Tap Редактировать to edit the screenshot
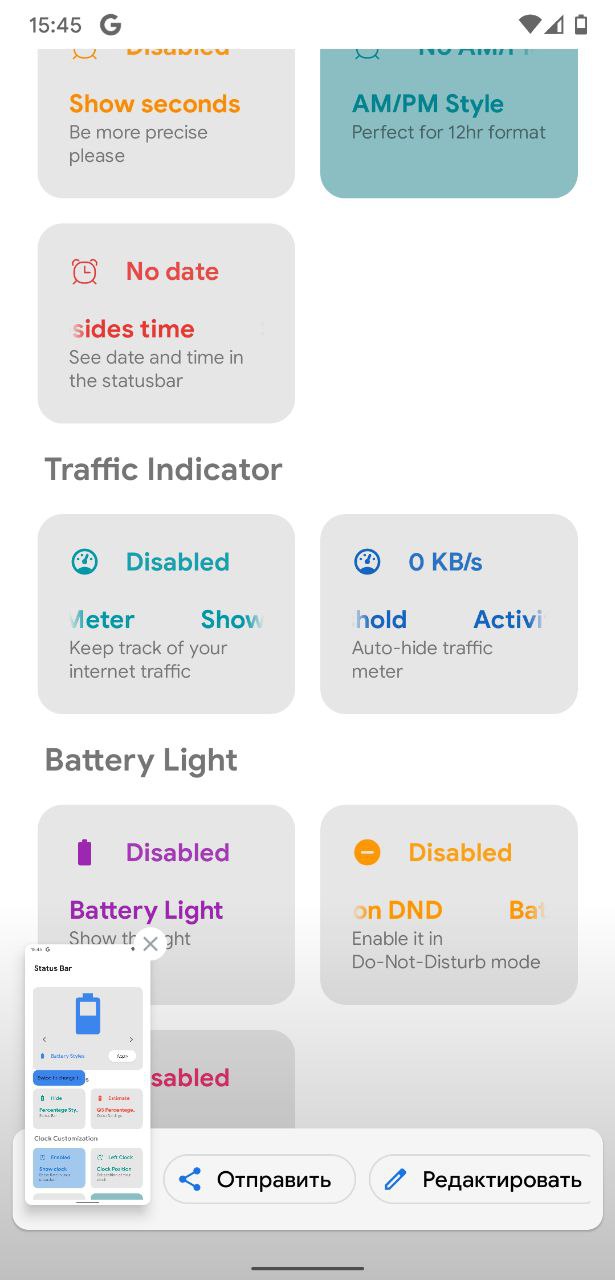Image resolution: width=615 pixels, height=1280 pixels. click(x=483, y=1179)
